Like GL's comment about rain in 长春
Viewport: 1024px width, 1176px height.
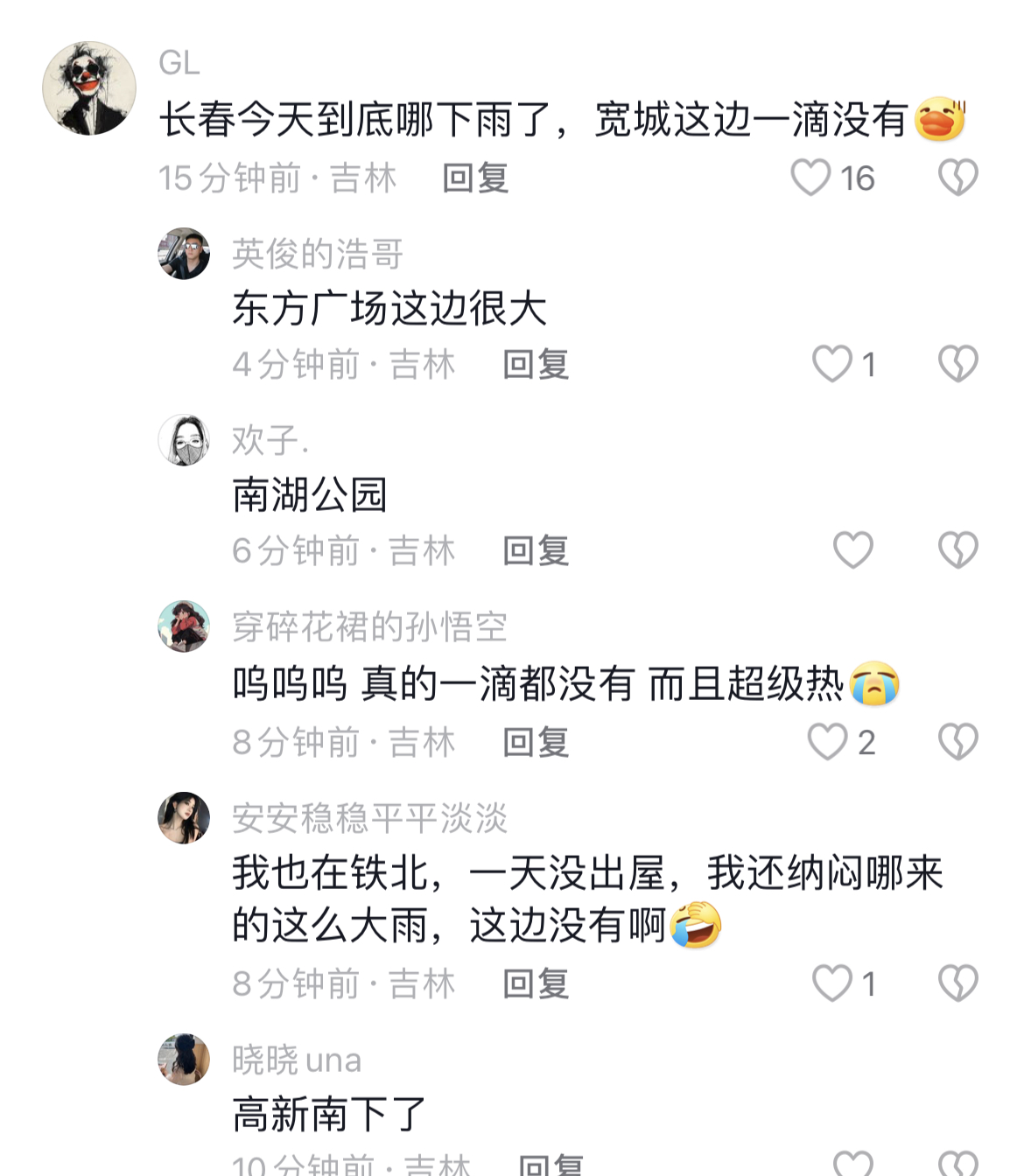[810, 178]
